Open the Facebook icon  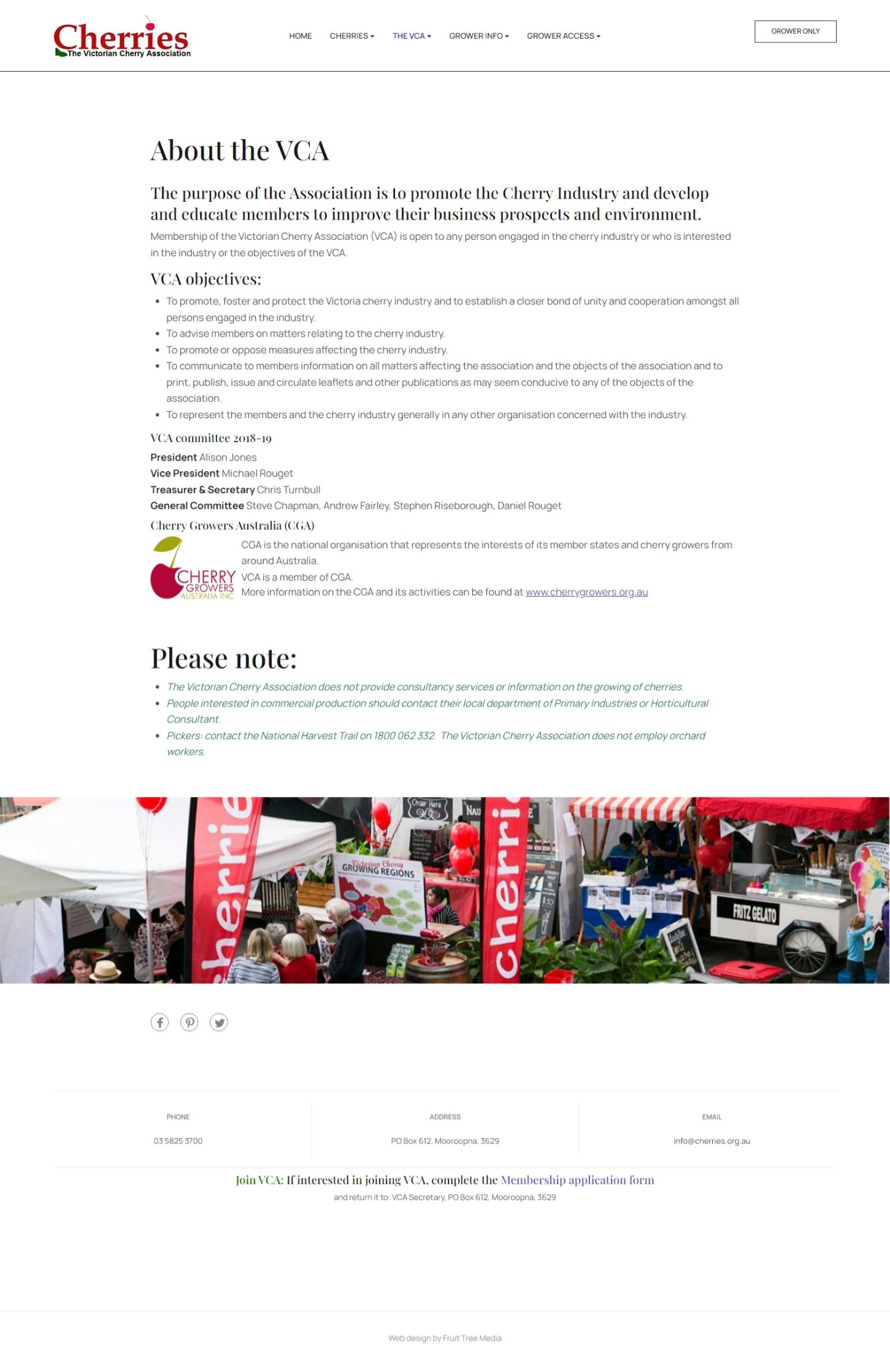tap(159, 1022)
